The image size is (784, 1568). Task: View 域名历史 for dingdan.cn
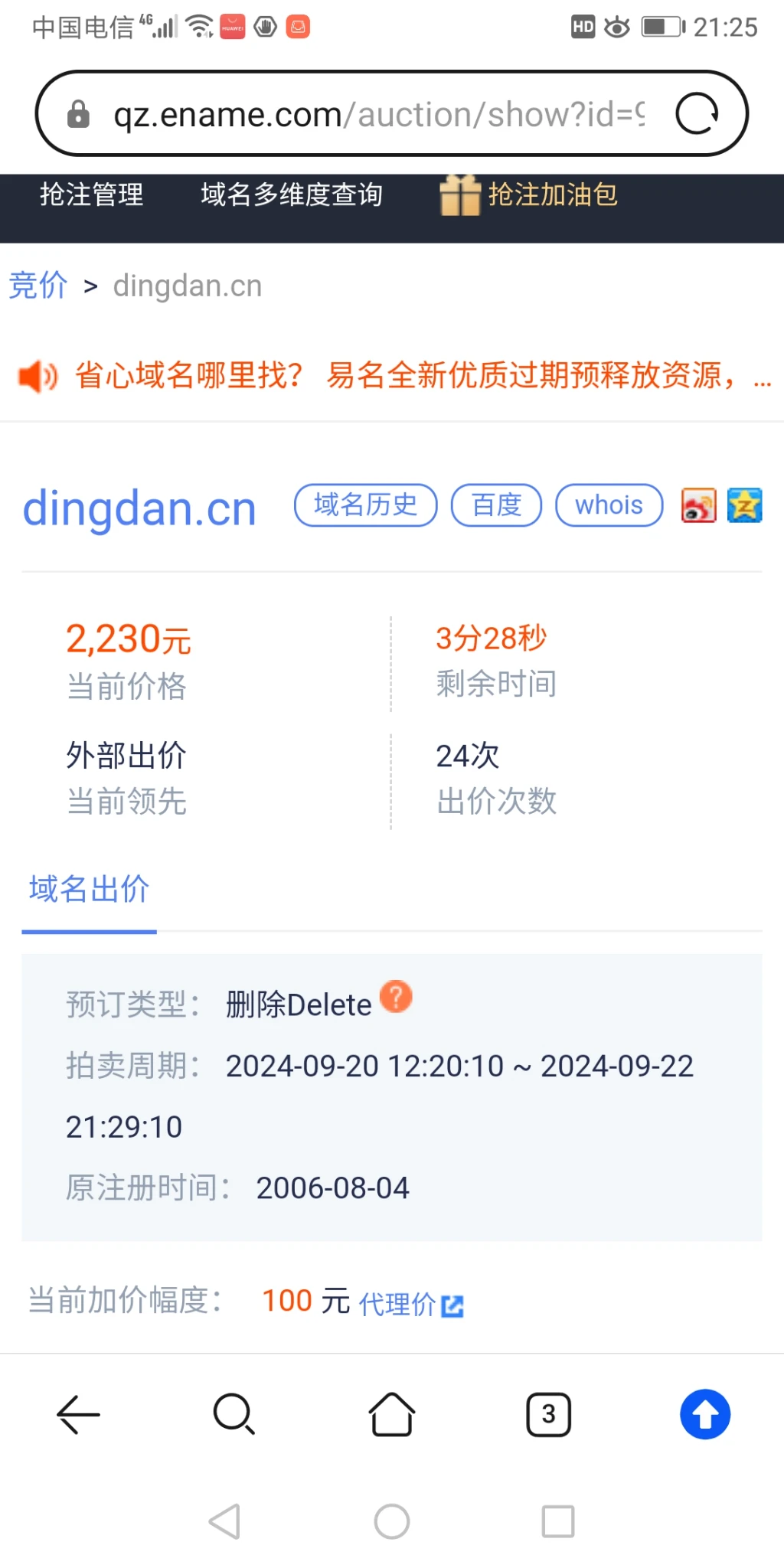[366, 505]
